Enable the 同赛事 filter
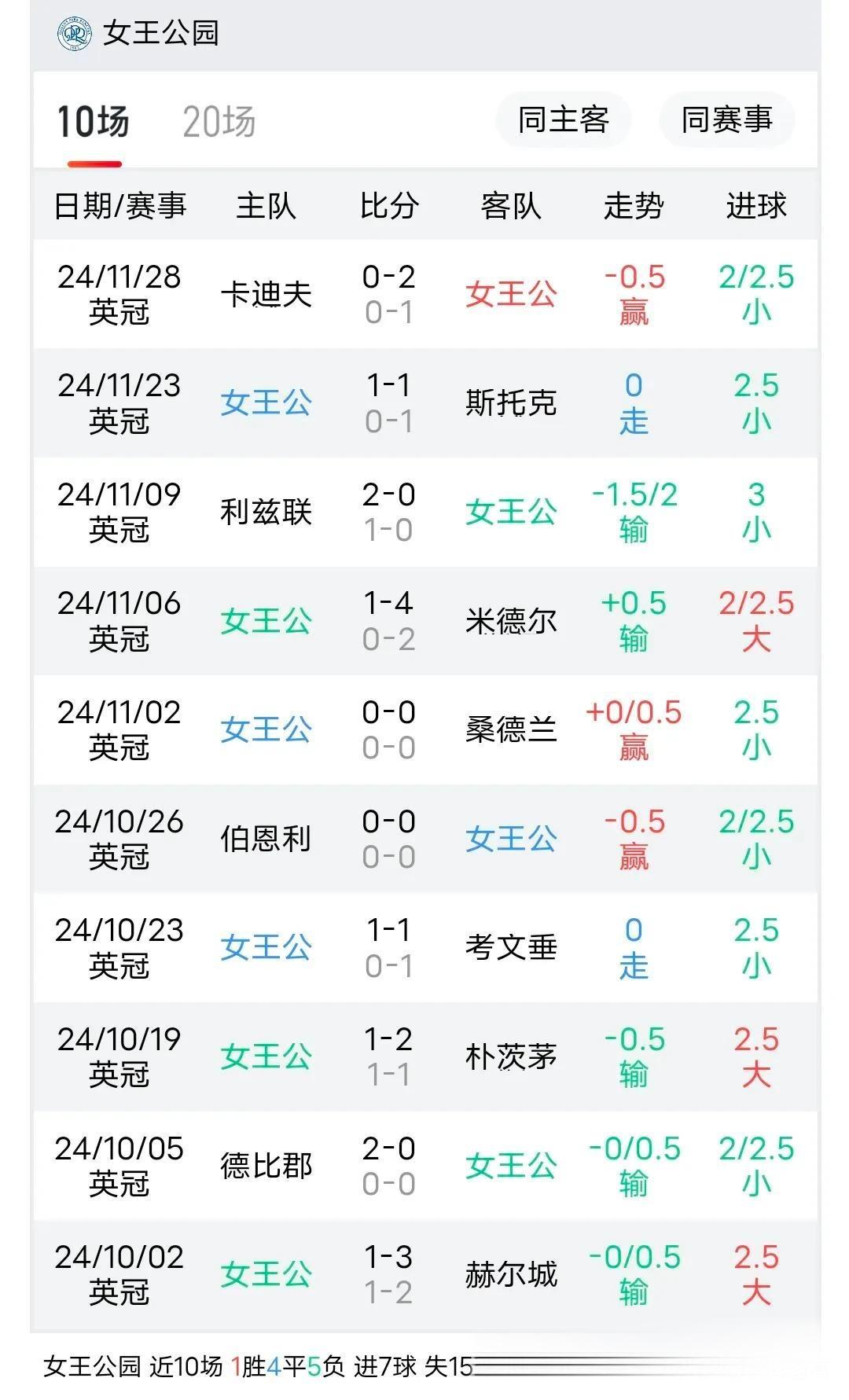The height and width of the screenshot is (1400, 849). point(726,119)
